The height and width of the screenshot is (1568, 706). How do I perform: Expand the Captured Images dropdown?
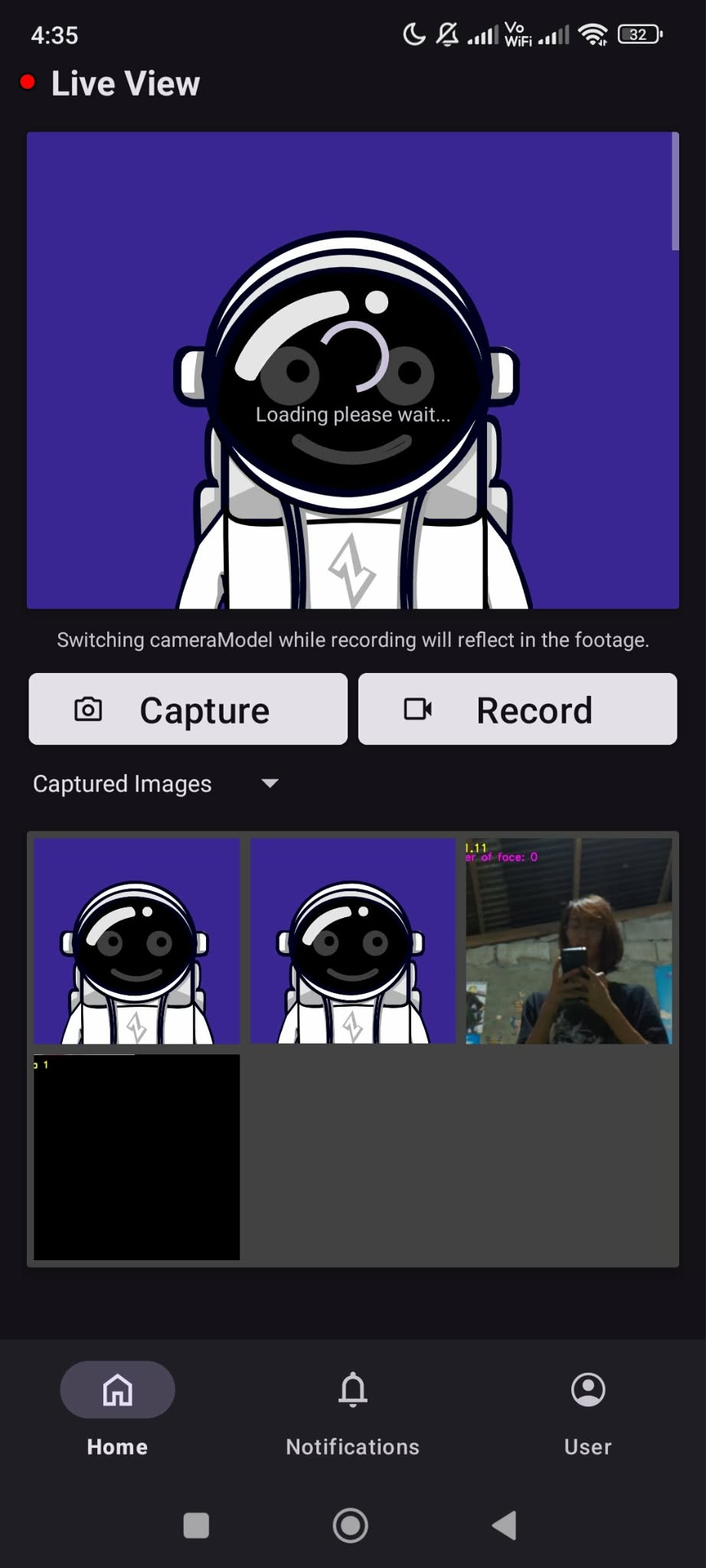[x=270, y=783]
